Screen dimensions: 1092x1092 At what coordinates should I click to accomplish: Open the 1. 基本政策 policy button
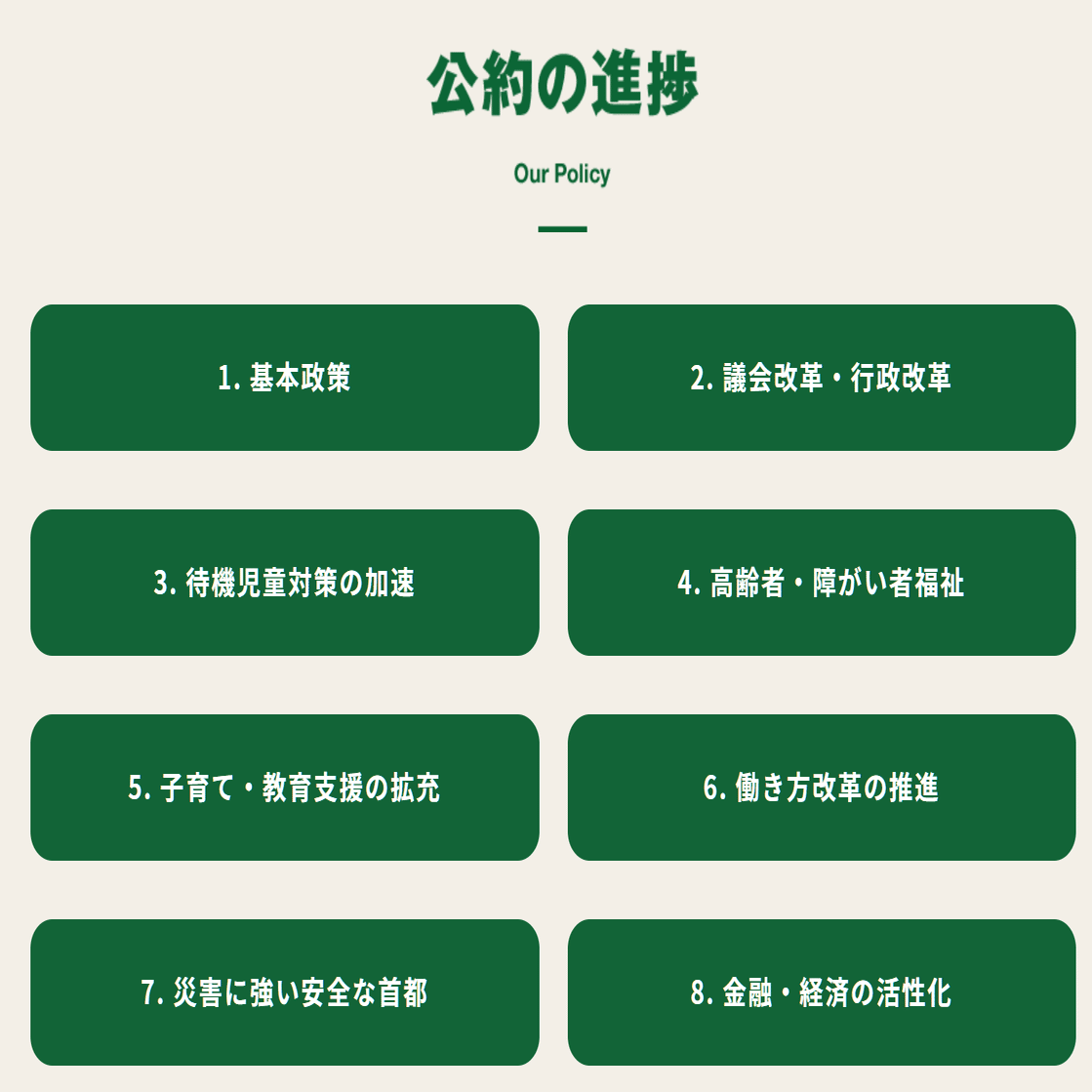coord(284,378)
